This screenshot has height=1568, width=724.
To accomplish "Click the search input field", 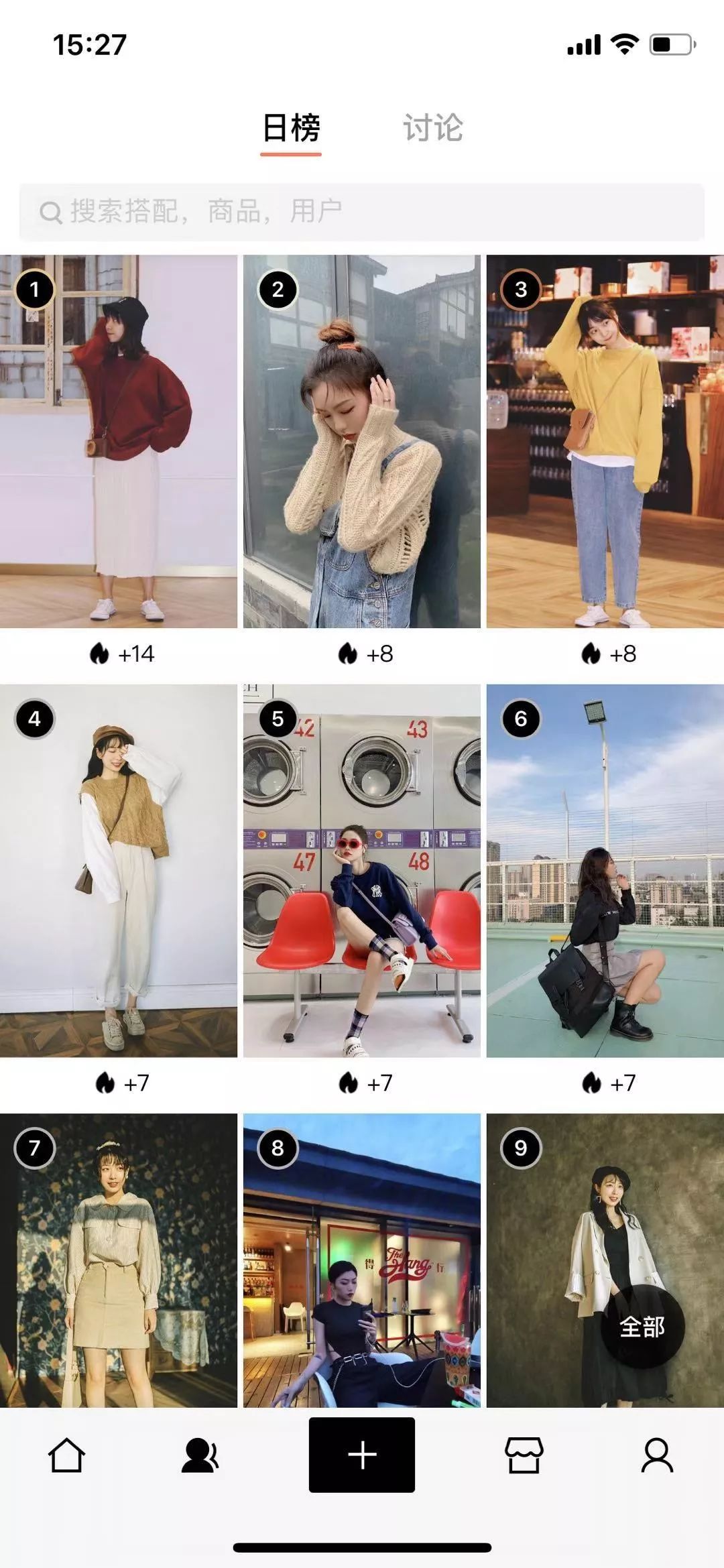I will [x=362, y=211].
